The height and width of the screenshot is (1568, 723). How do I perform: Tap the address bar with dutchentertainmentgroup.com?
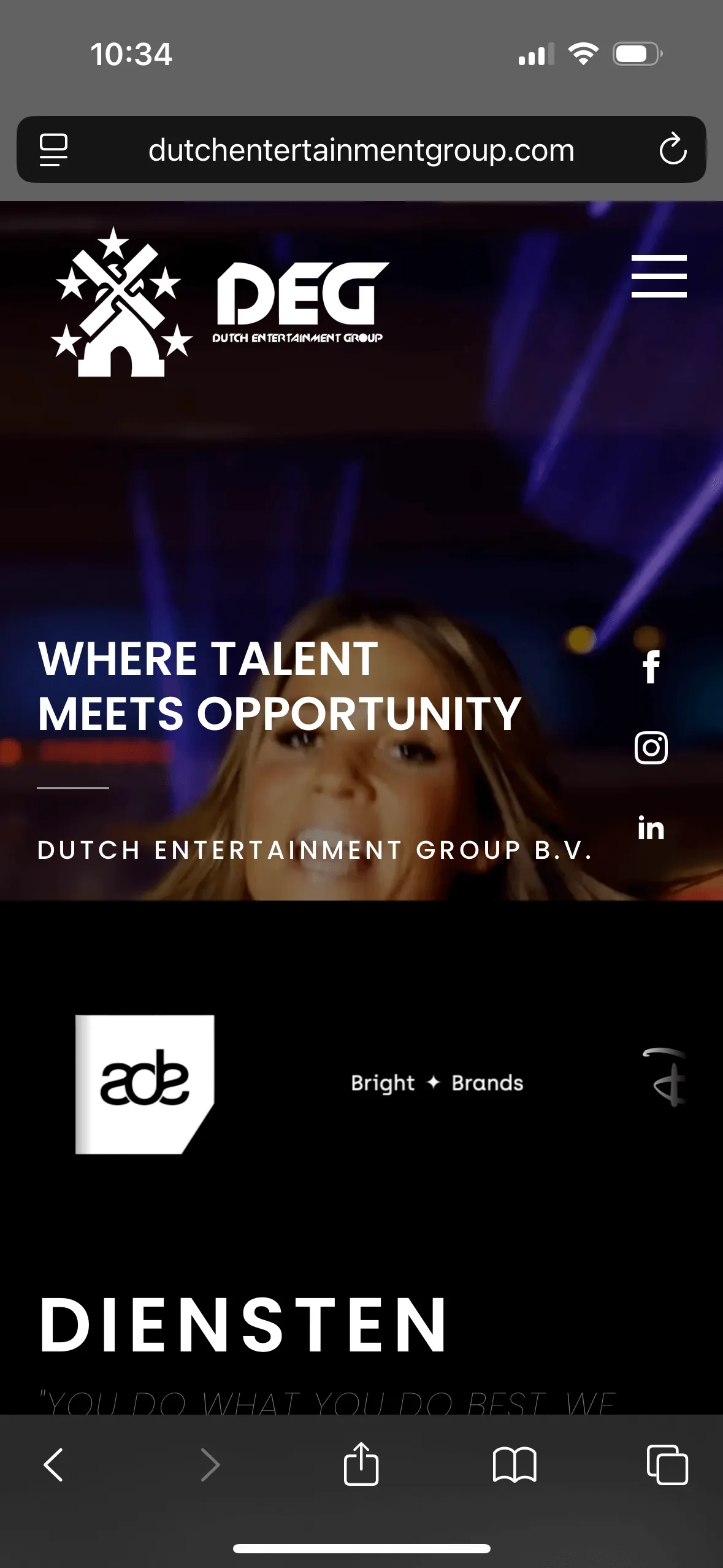click(x=361, y=150)
